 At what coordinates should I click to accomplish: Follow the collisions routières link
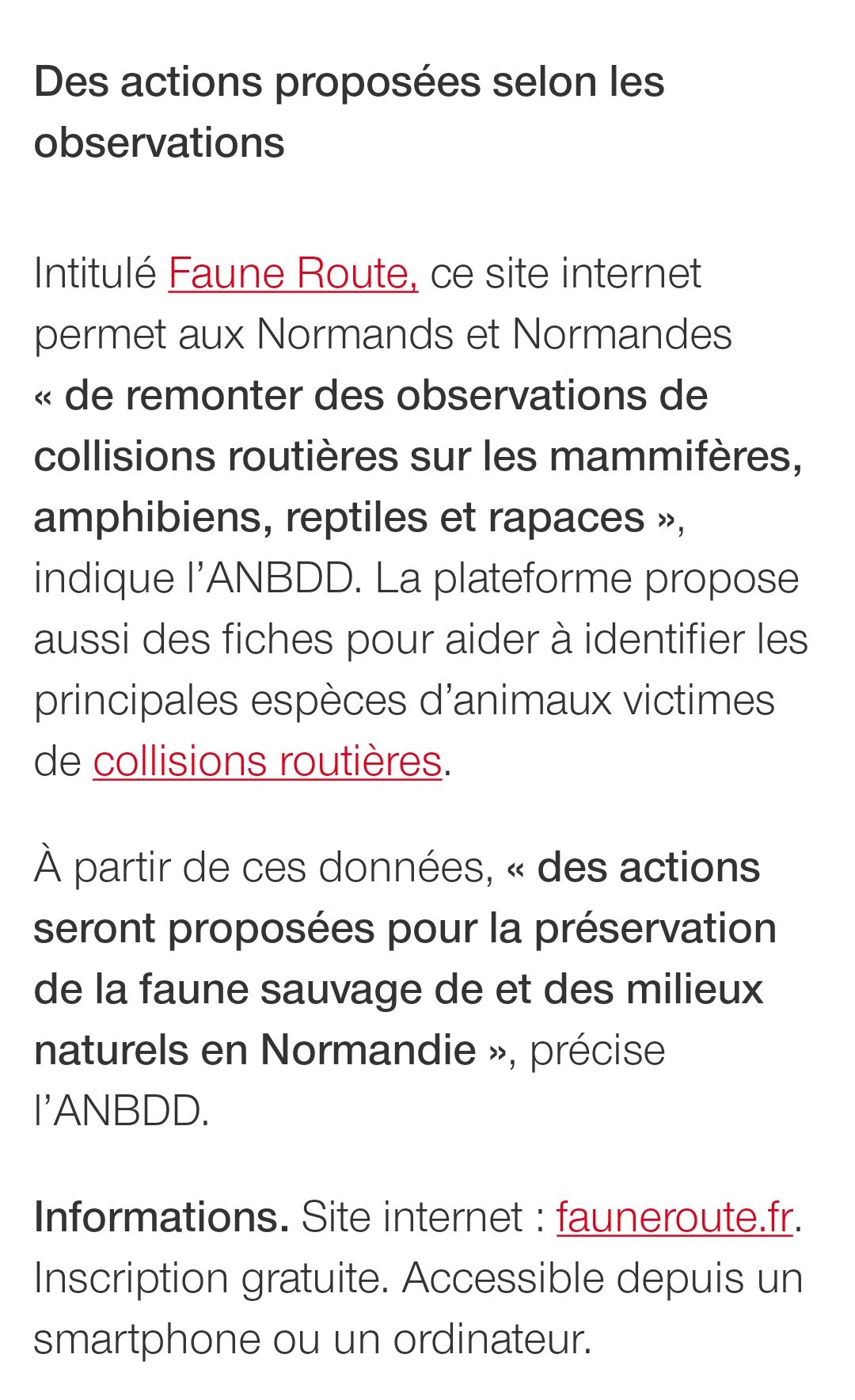coord(268,761)
